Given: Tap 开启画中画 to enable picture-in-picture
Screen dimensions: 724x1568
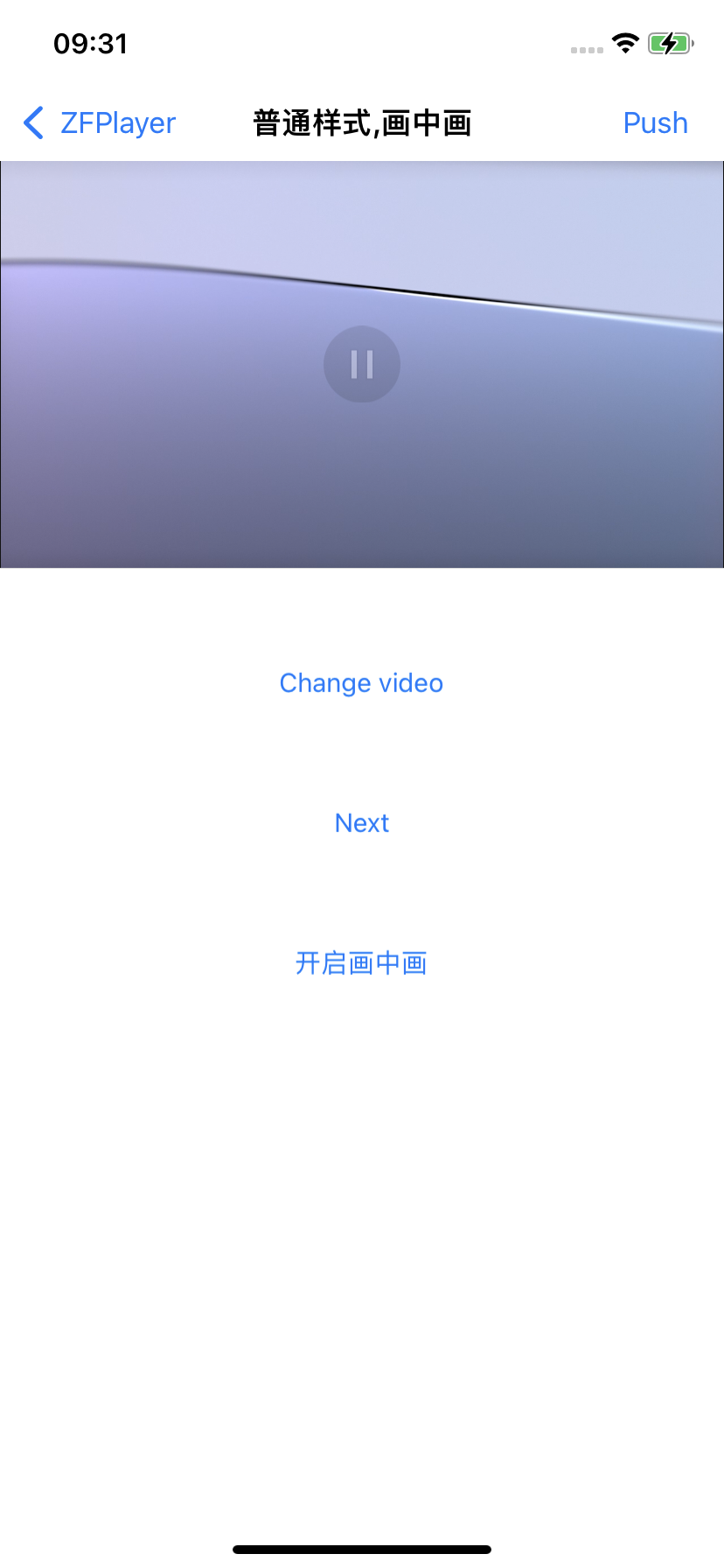Looking at the screenshot, I should click(x=361, y=962).
